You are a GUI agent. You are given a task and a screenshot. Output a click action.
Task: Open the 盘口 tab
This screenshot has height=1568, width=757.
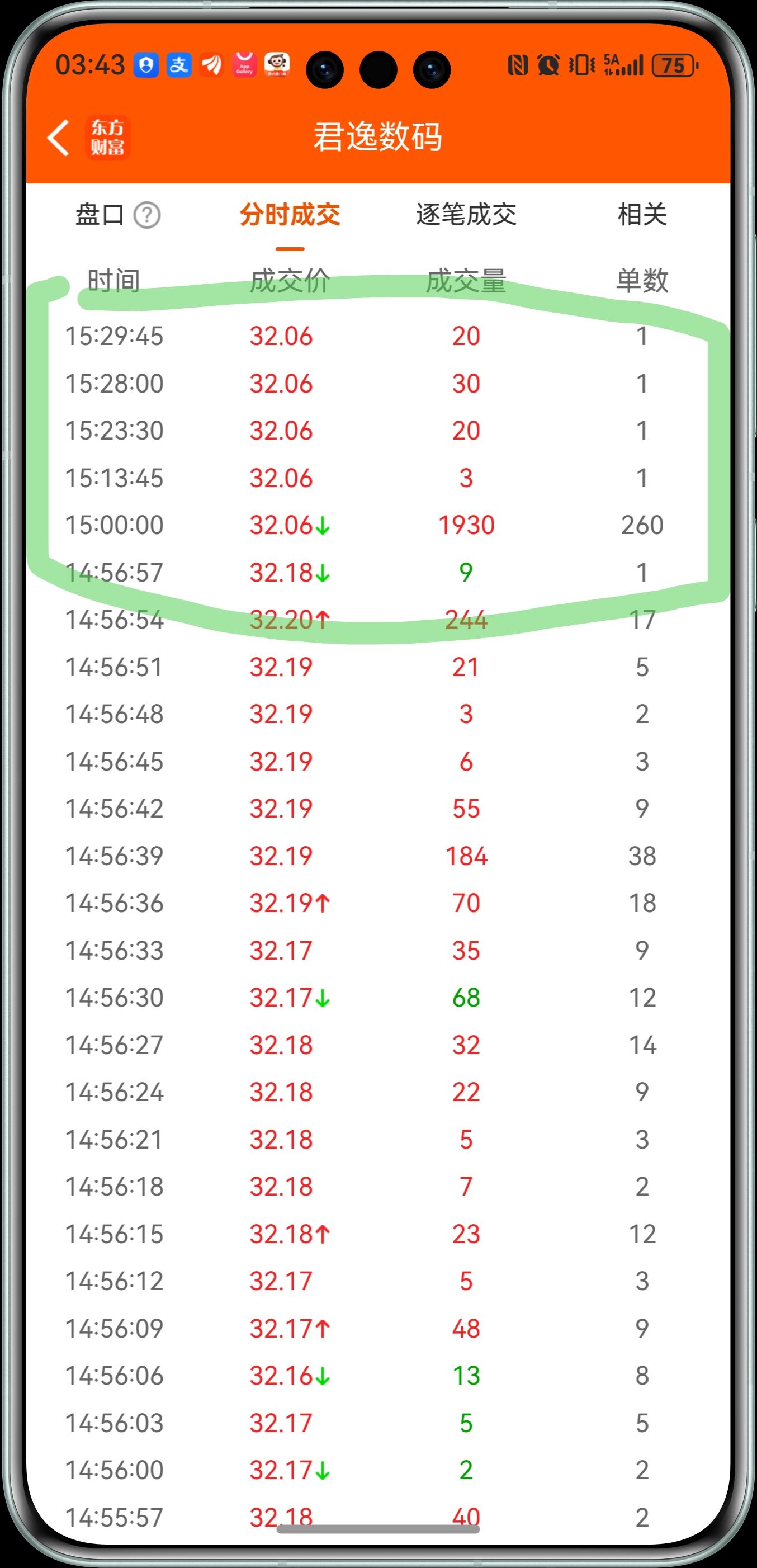tap(100, 215)
